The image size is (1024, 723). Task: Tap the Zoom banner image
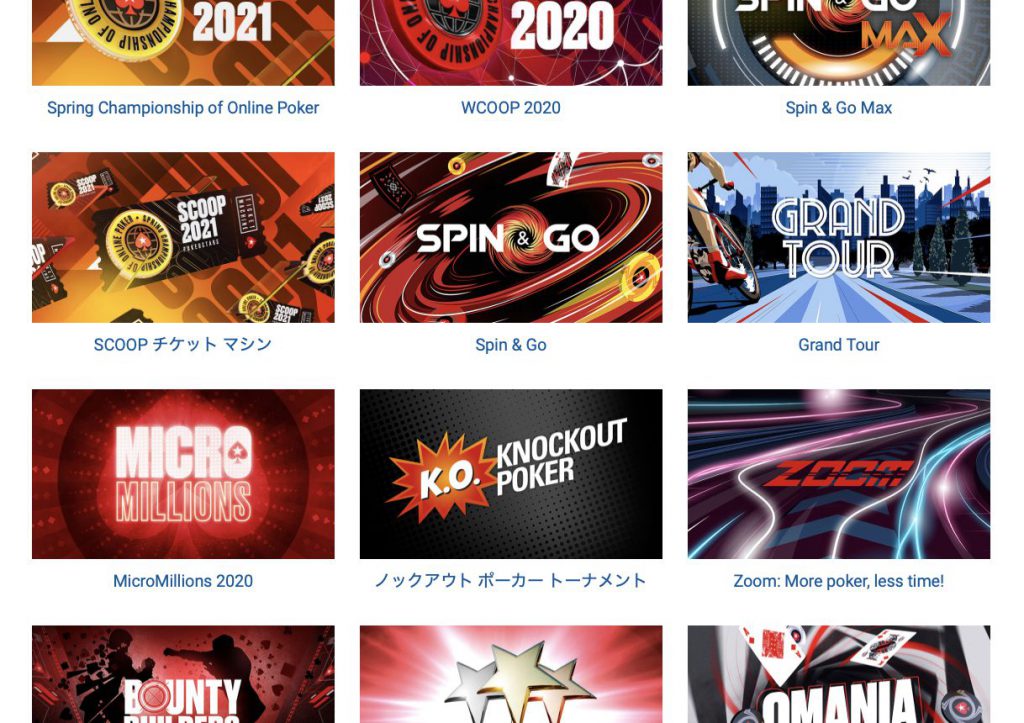point(838,474)
